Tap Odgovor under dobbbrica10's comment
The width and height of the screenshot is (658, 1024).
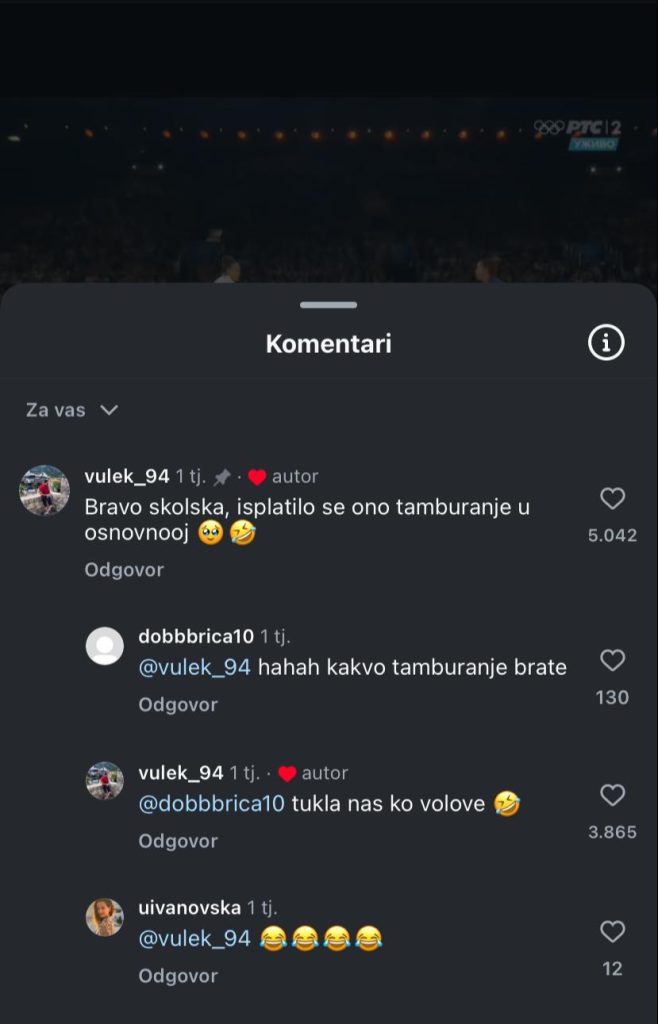click(178, 705)
